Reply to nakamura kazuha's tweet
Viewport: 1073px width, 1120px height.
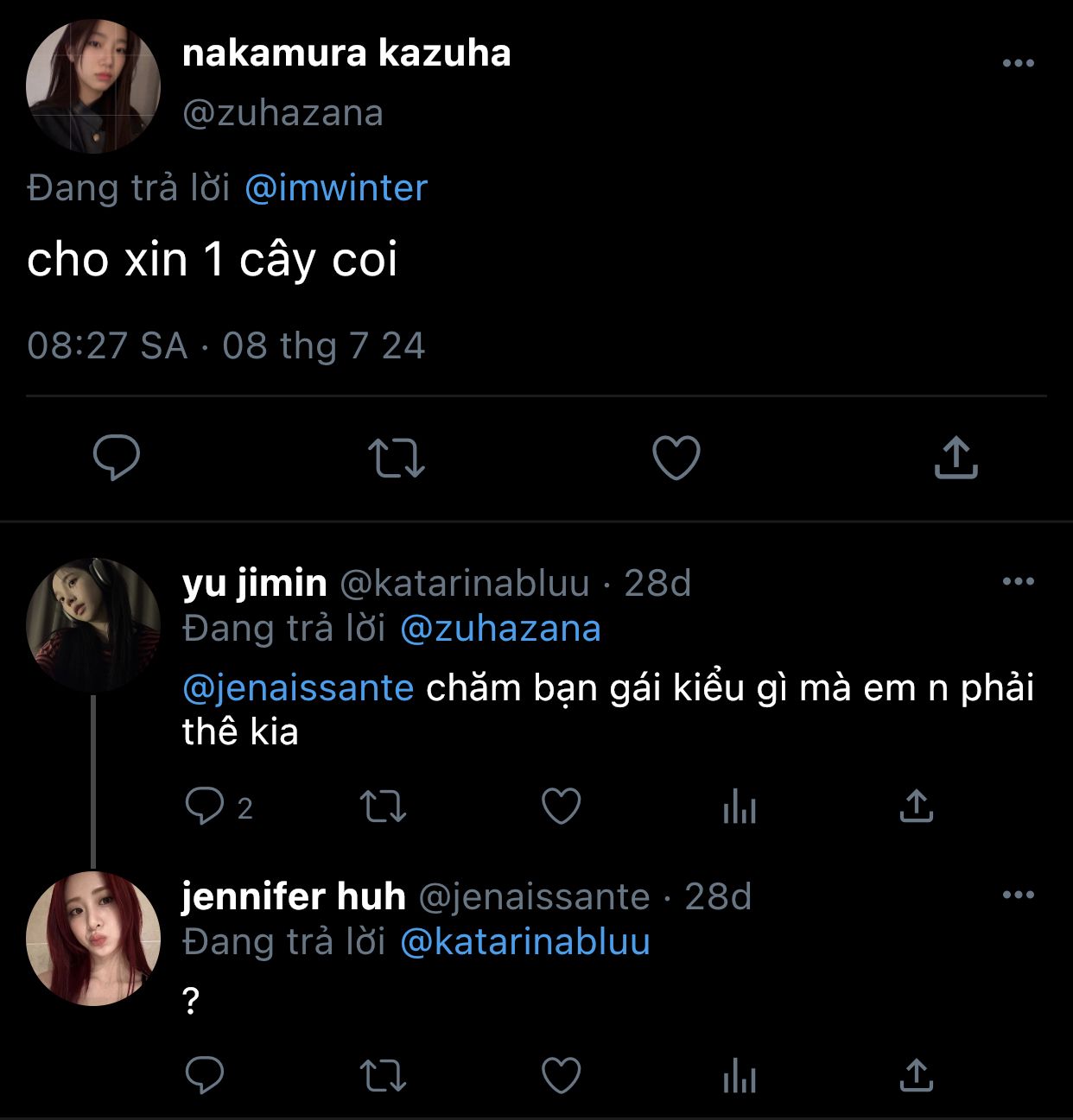[117, 458]
